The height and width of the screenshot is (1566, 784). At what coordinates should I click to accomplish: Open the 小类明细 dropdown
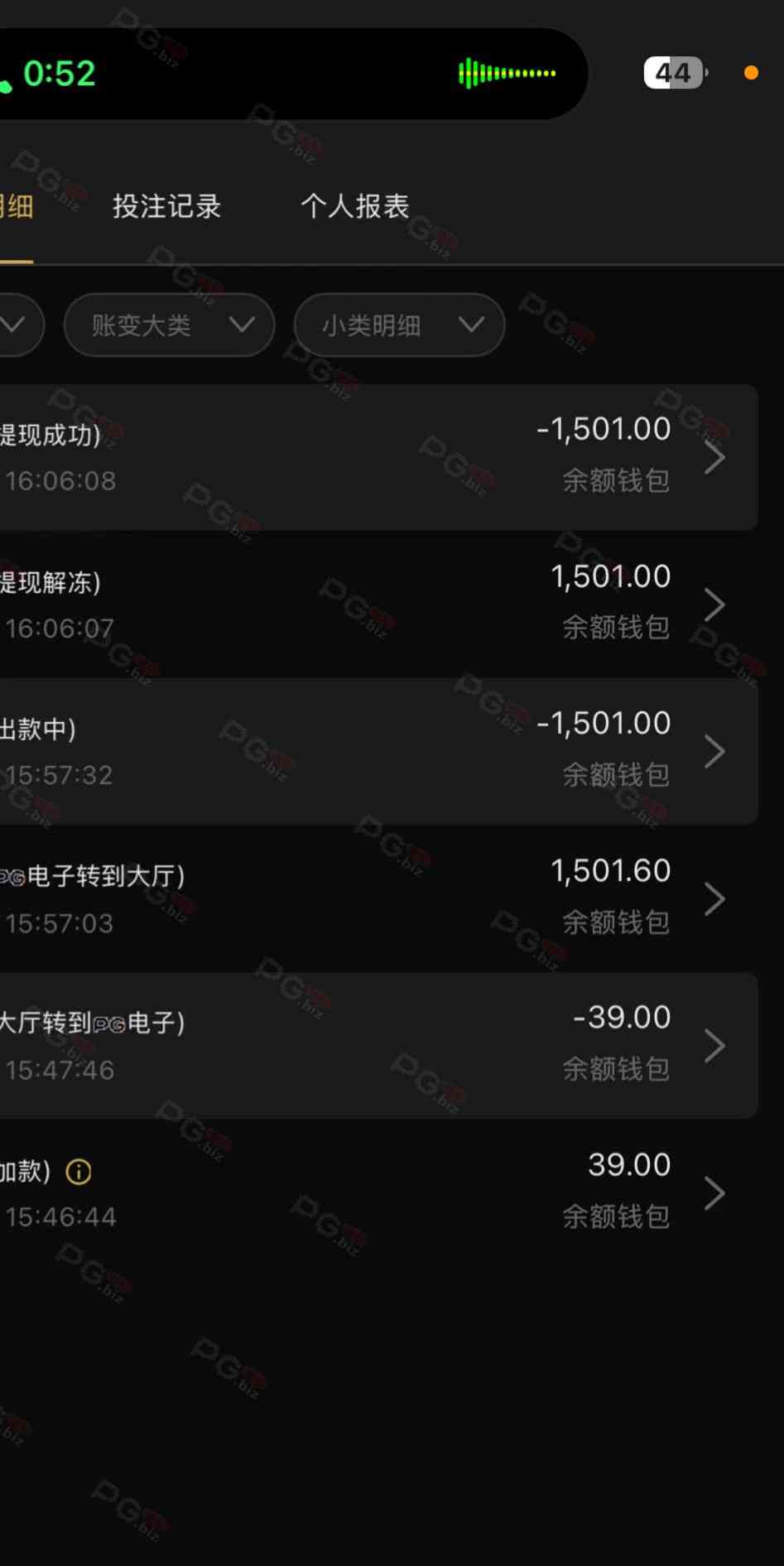399,325
